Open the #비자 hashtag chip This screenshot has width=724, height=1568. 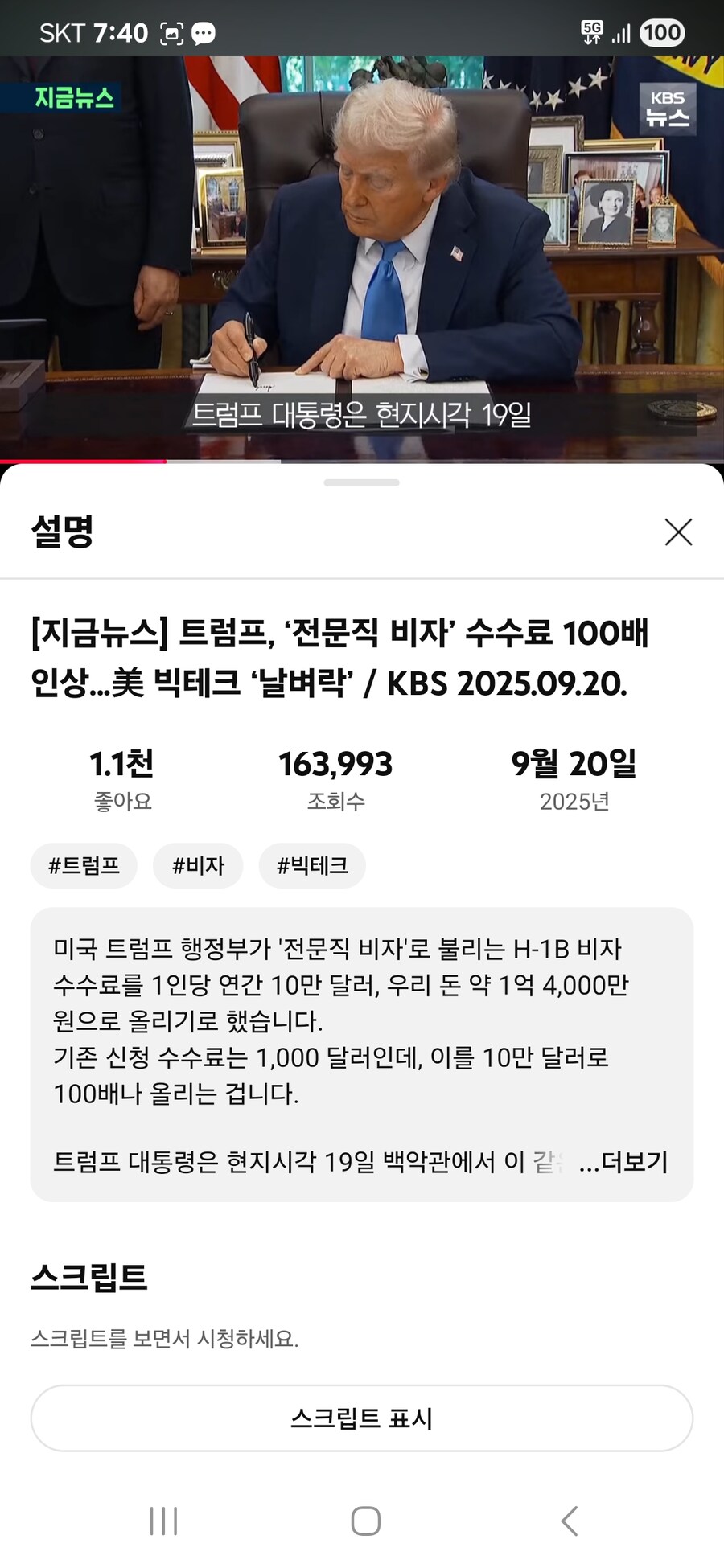[x=198, y=865]
